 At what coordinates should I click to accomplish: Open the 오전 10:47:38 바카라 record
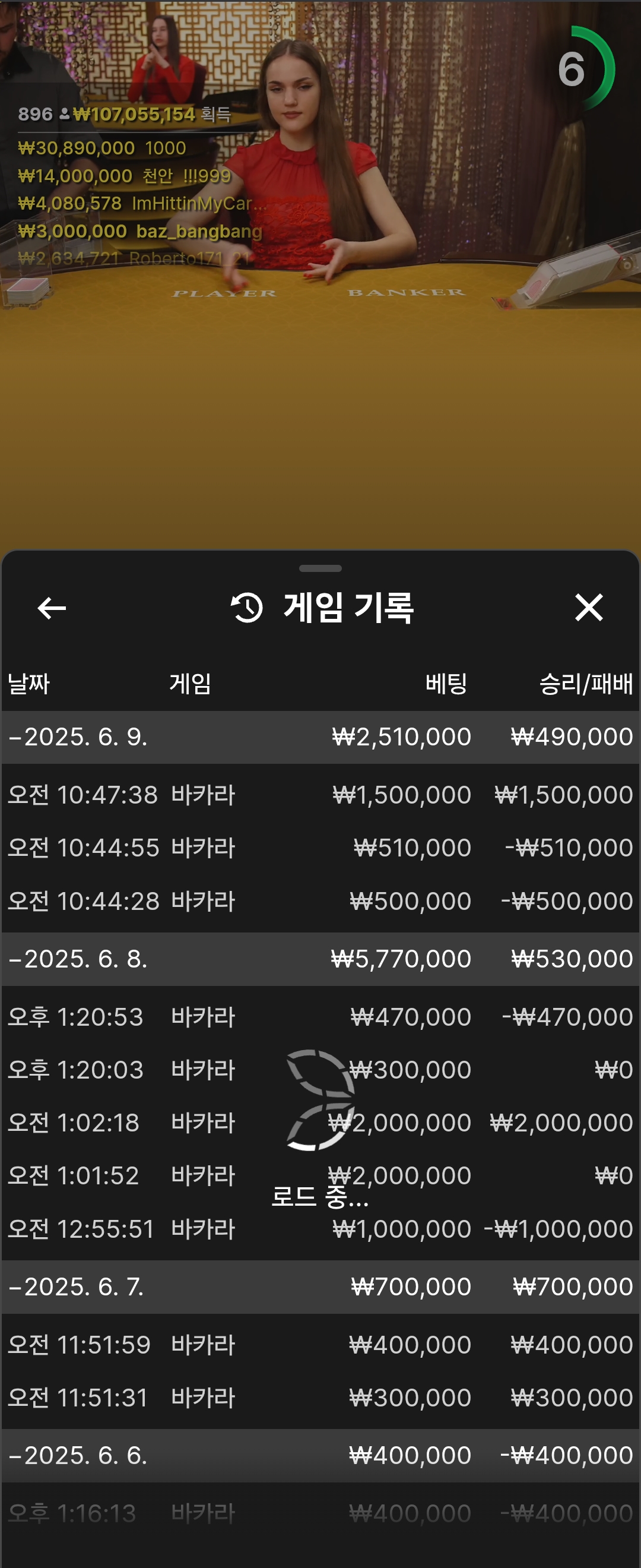pos(320,794)
